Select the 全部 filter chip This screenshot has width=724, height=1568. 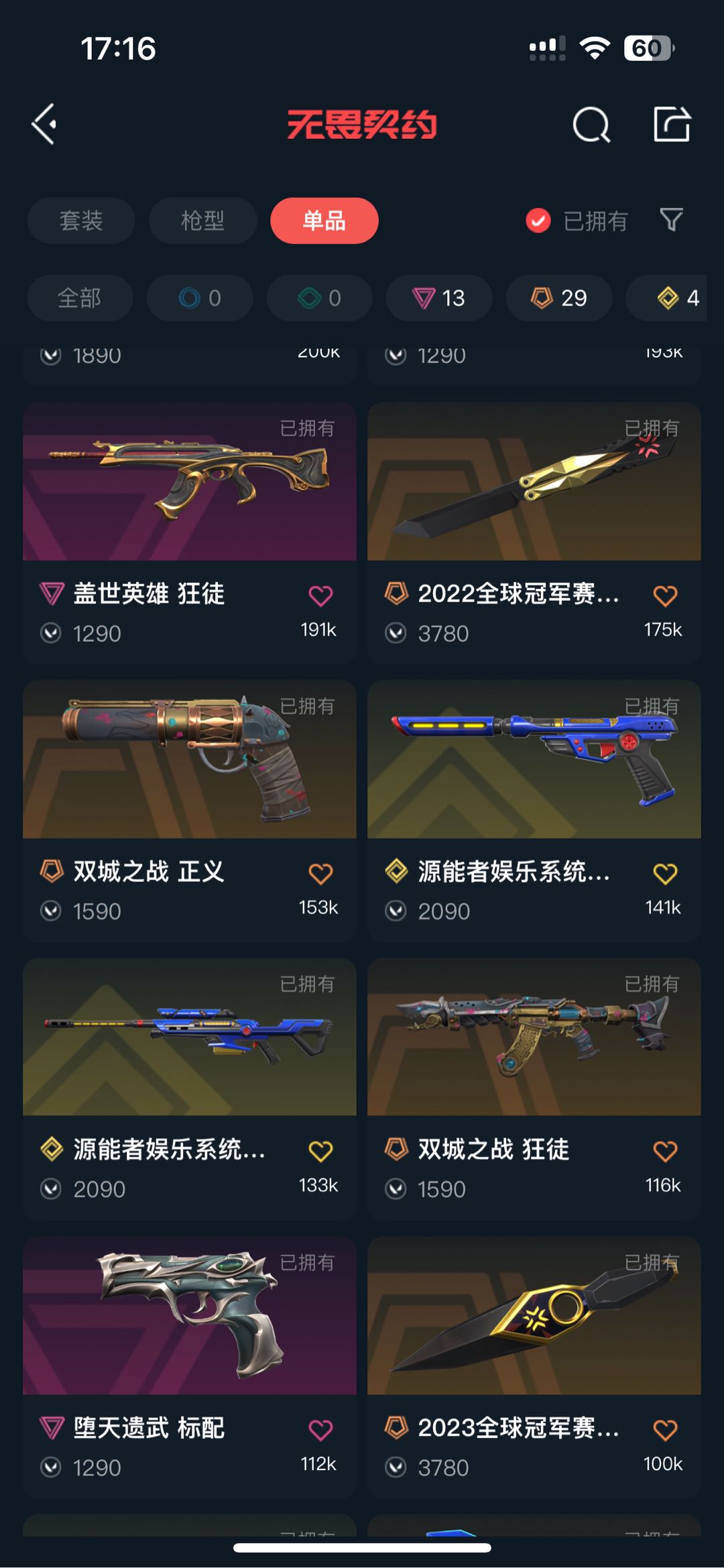tap(80, 298)
